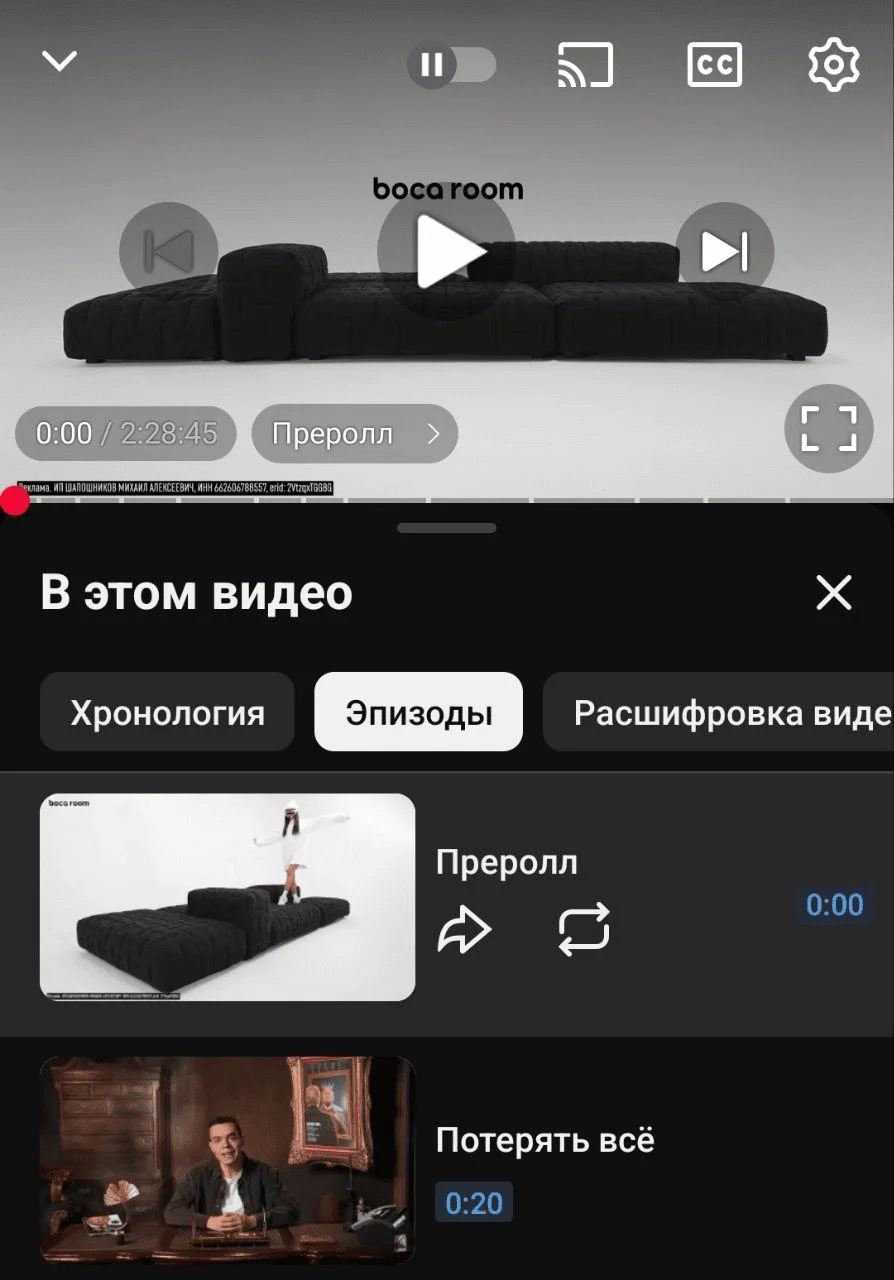The width and height of the screenshot is (894, 1280).
Task: Collapse the video player with the down chevron
Action: 59,62
